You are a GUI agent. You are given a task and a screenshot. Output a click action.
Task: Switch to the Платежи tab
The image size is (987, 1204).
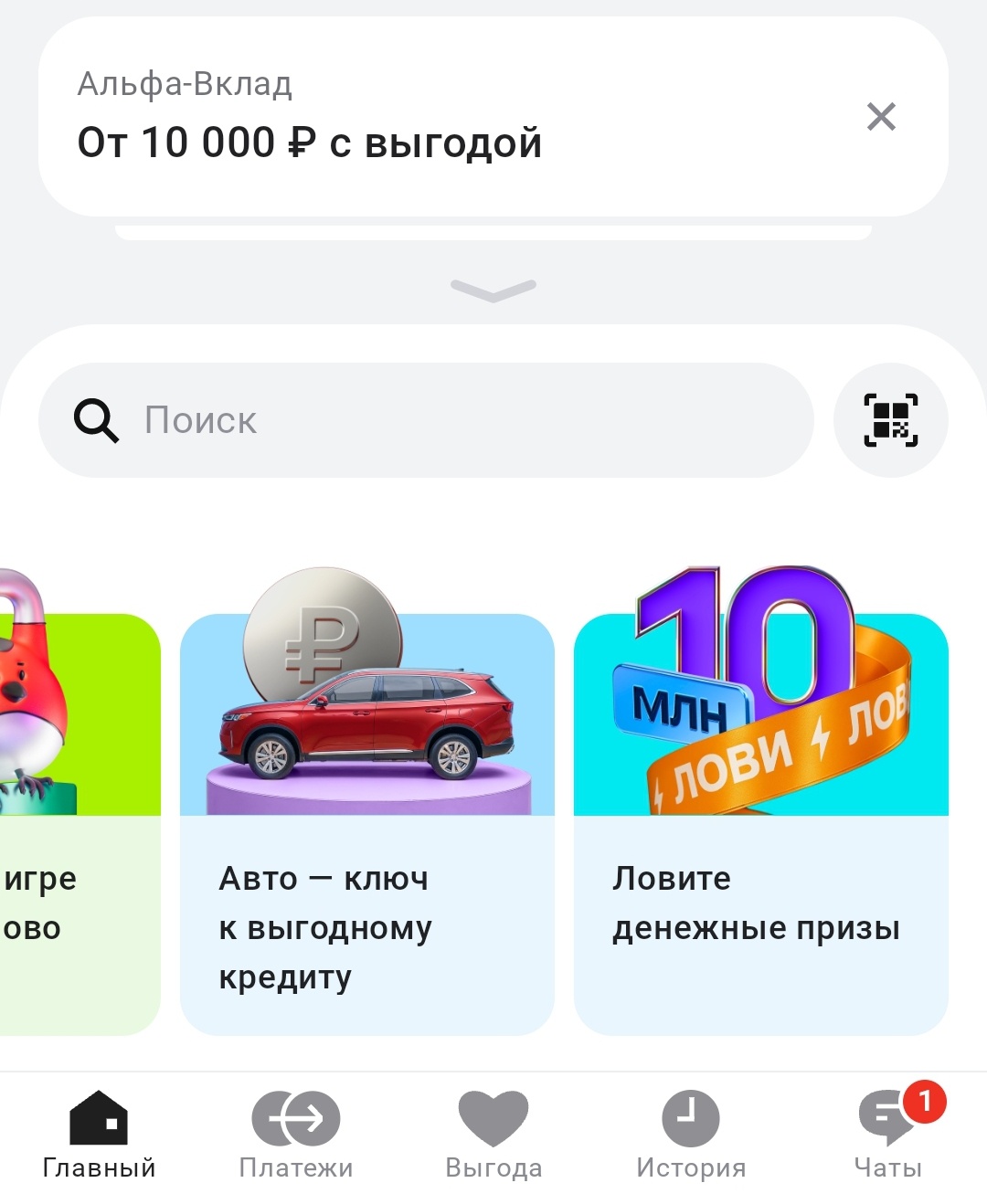click(295, 1133)
